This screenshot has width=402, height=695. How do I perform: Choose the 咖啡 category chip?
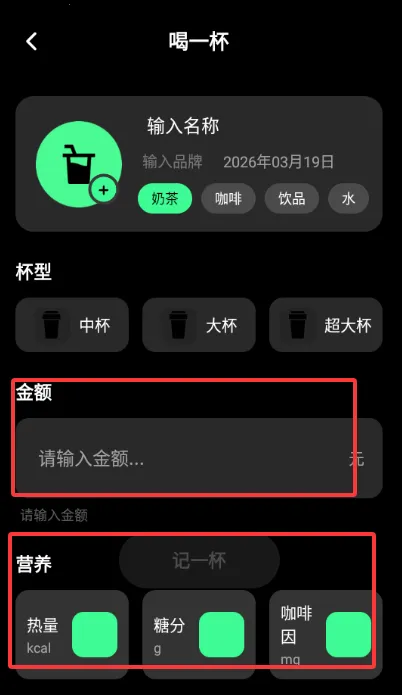[x=228, y=198]
